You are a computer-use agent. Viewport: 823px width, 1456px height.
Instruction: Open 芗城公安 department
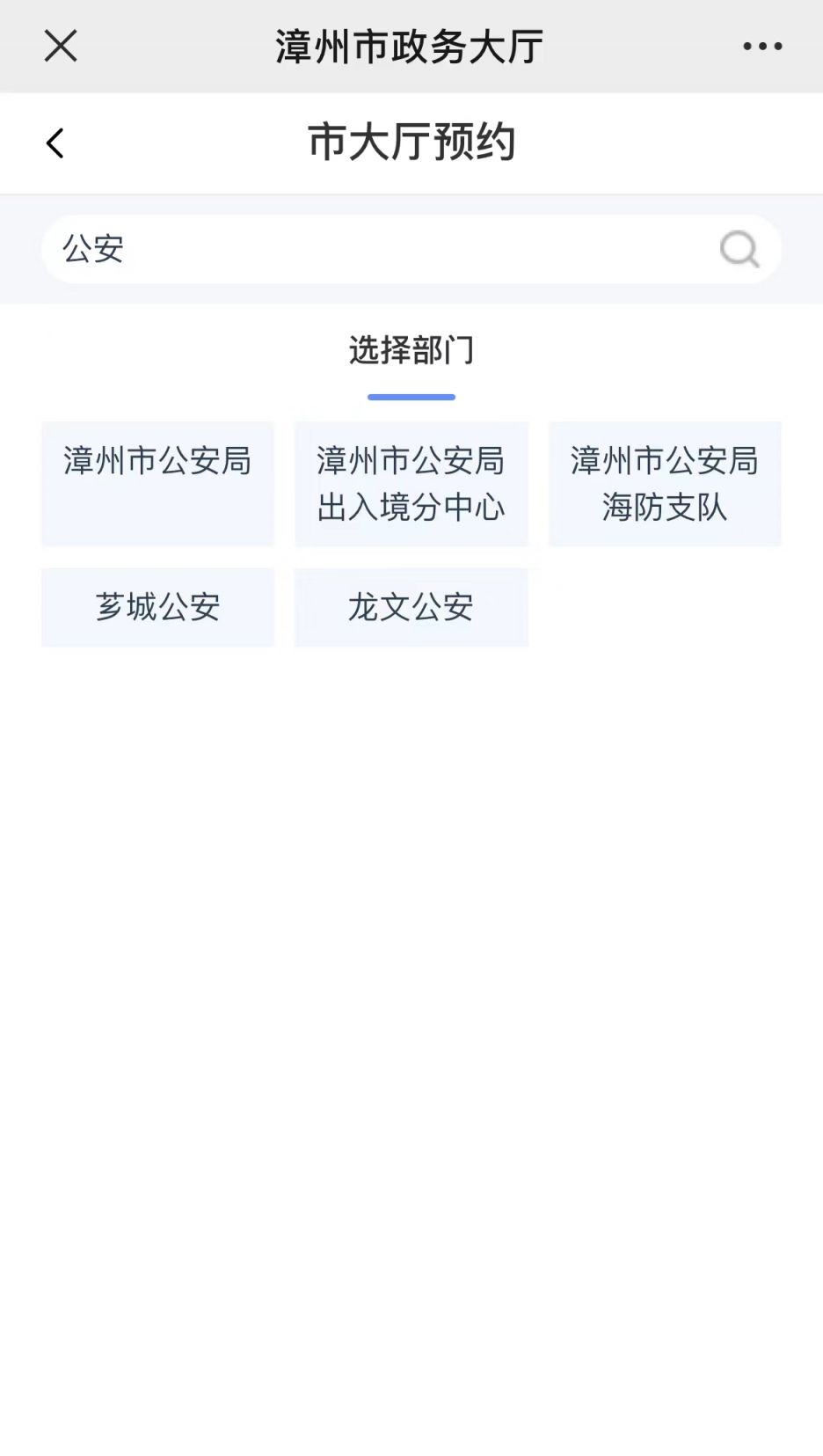(x=157, y=607)
